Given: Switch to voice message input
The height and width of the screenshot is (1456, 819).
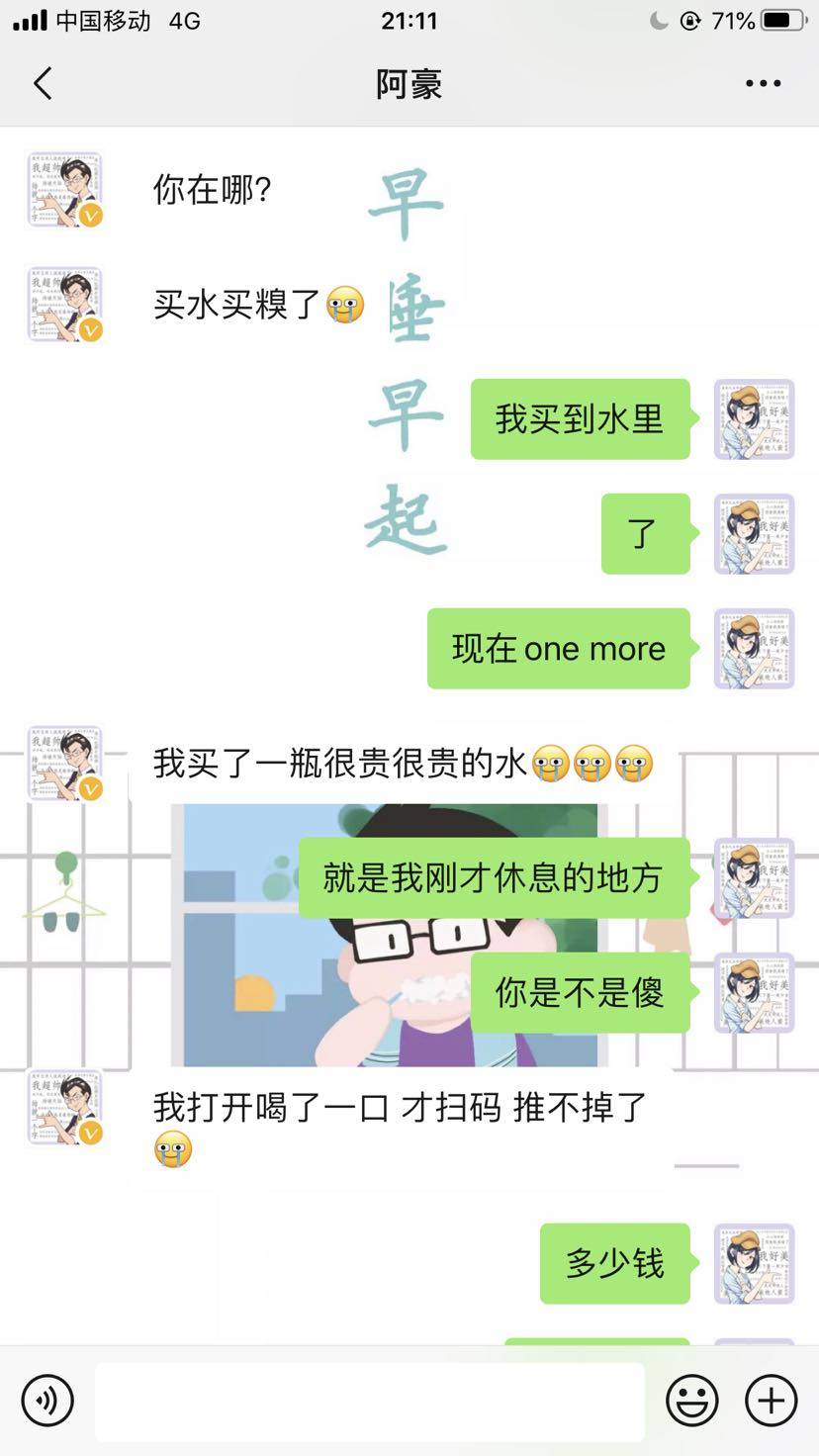Looking at the screenshot, I should tap(46, 1400).
